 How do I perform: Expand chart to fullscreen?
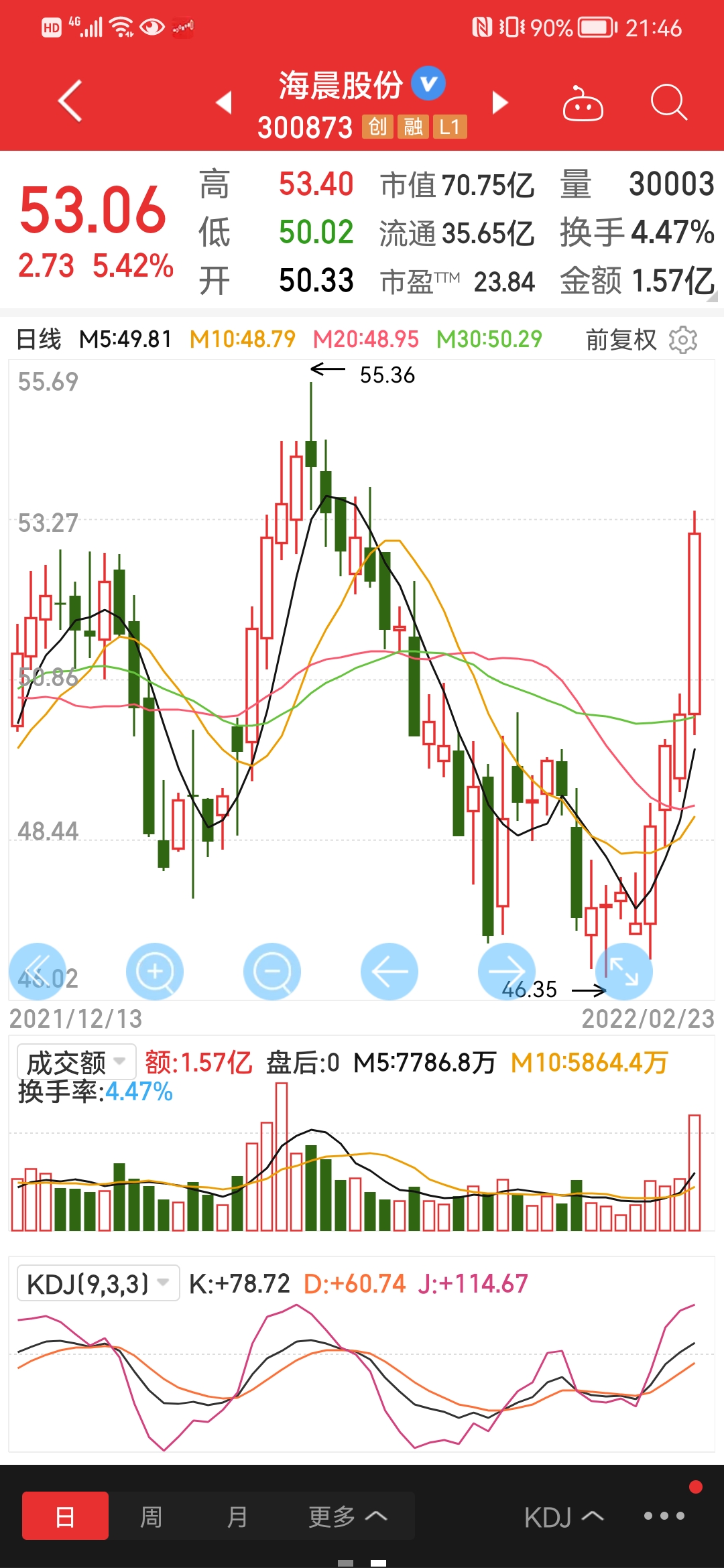pyautogui.click(x=624, y=972)
